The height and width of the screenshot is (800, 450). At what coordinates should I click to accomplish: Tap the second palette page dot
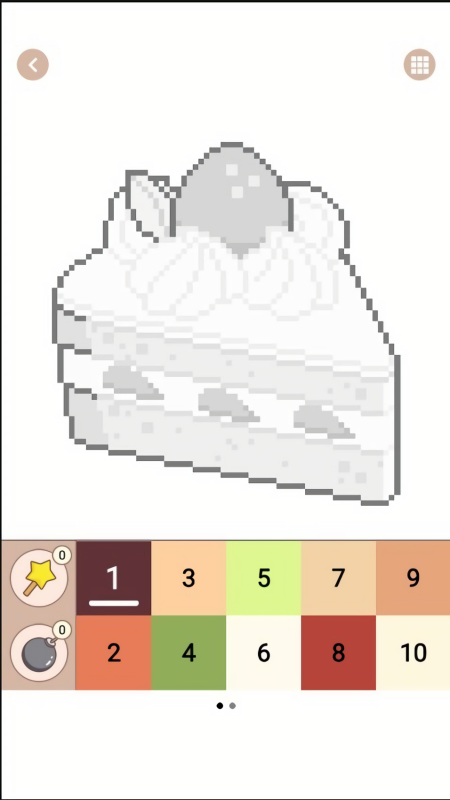[x=233, y=706]
